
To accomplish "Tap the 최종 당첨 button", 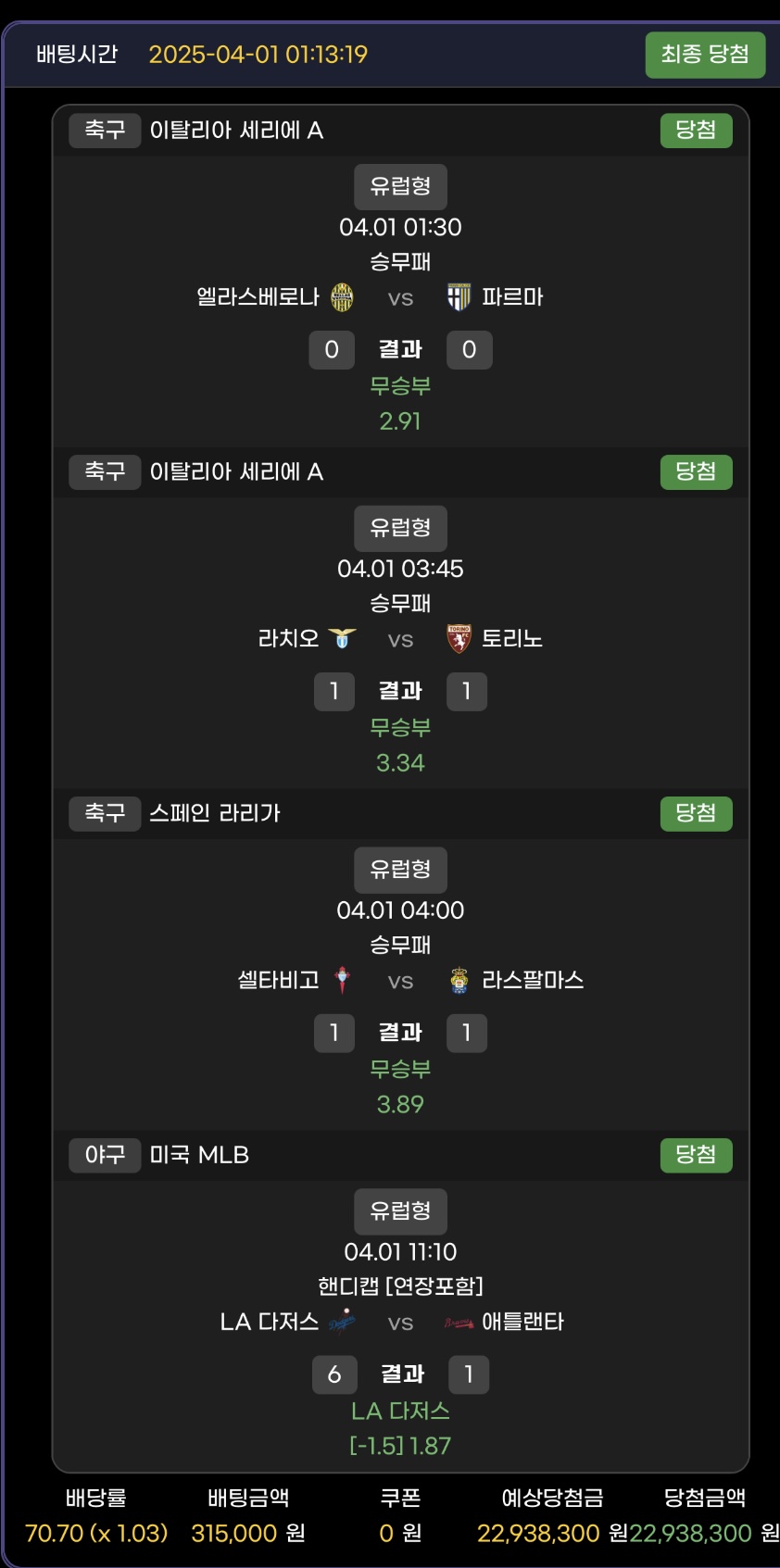I will 704,55.
